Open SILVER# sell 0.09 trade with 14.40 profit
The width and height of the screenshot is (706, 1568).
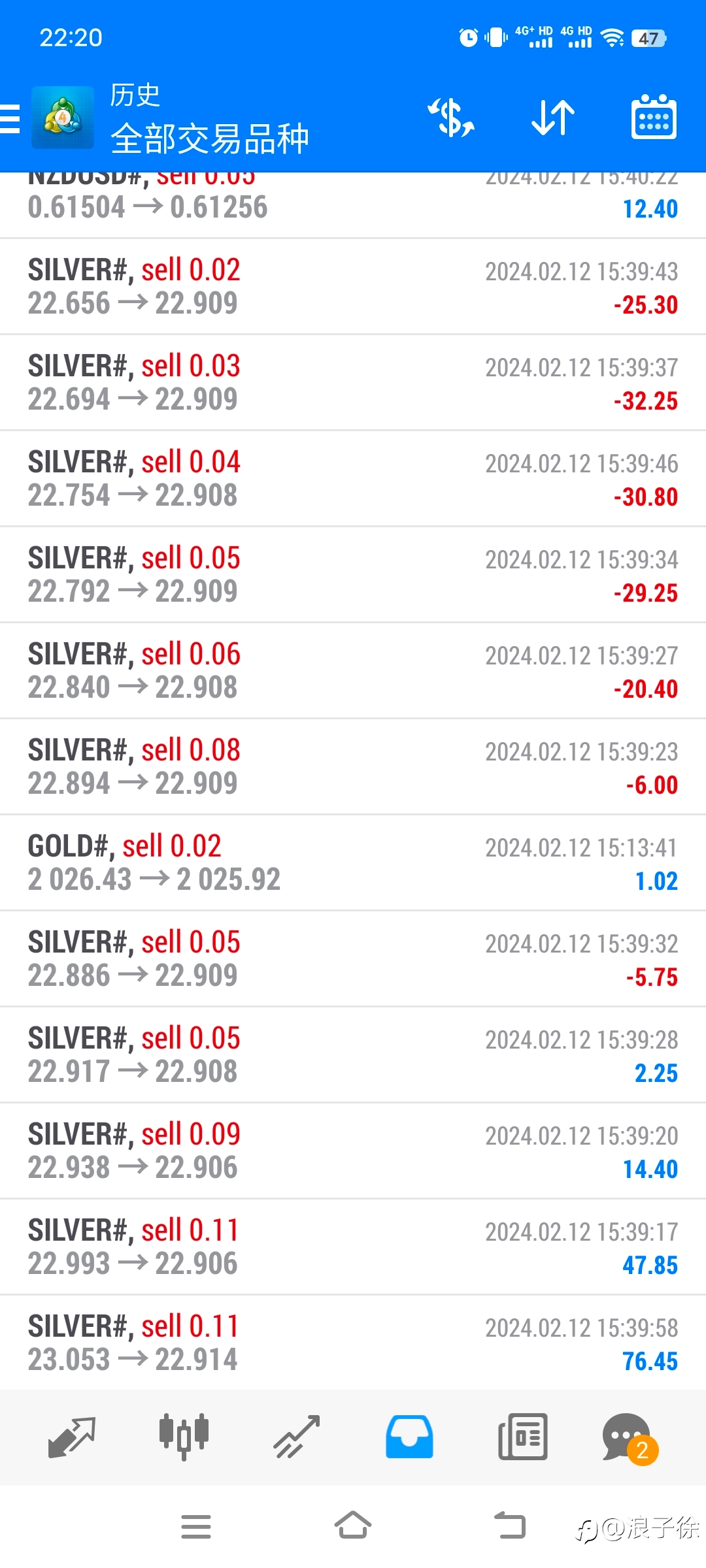click(353, 1151)
